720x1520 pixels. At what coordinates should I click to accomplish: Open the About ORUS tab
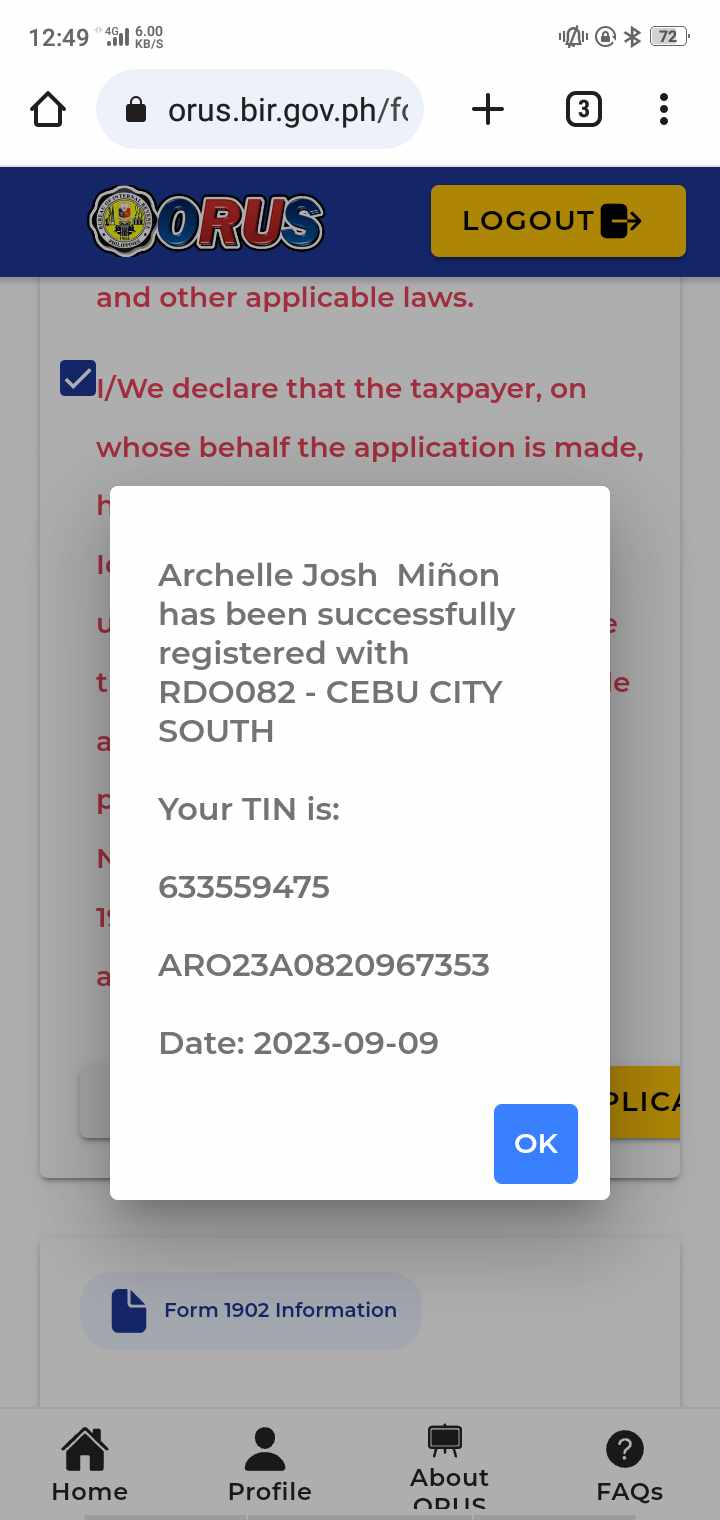click(449, 1465)
